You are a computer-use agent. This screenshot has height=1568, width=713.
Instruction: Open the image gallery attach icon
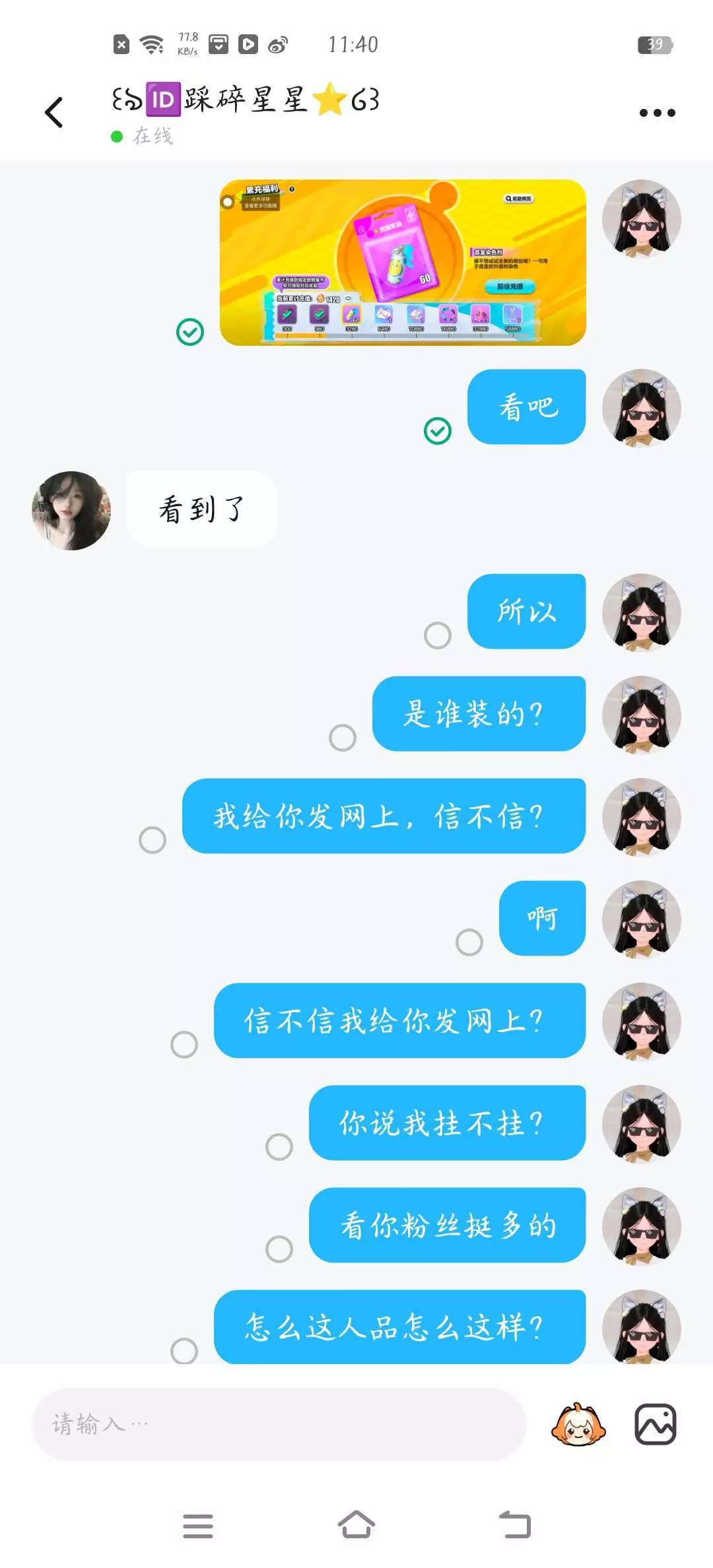pyautogui.click(x=656, y=1424)
